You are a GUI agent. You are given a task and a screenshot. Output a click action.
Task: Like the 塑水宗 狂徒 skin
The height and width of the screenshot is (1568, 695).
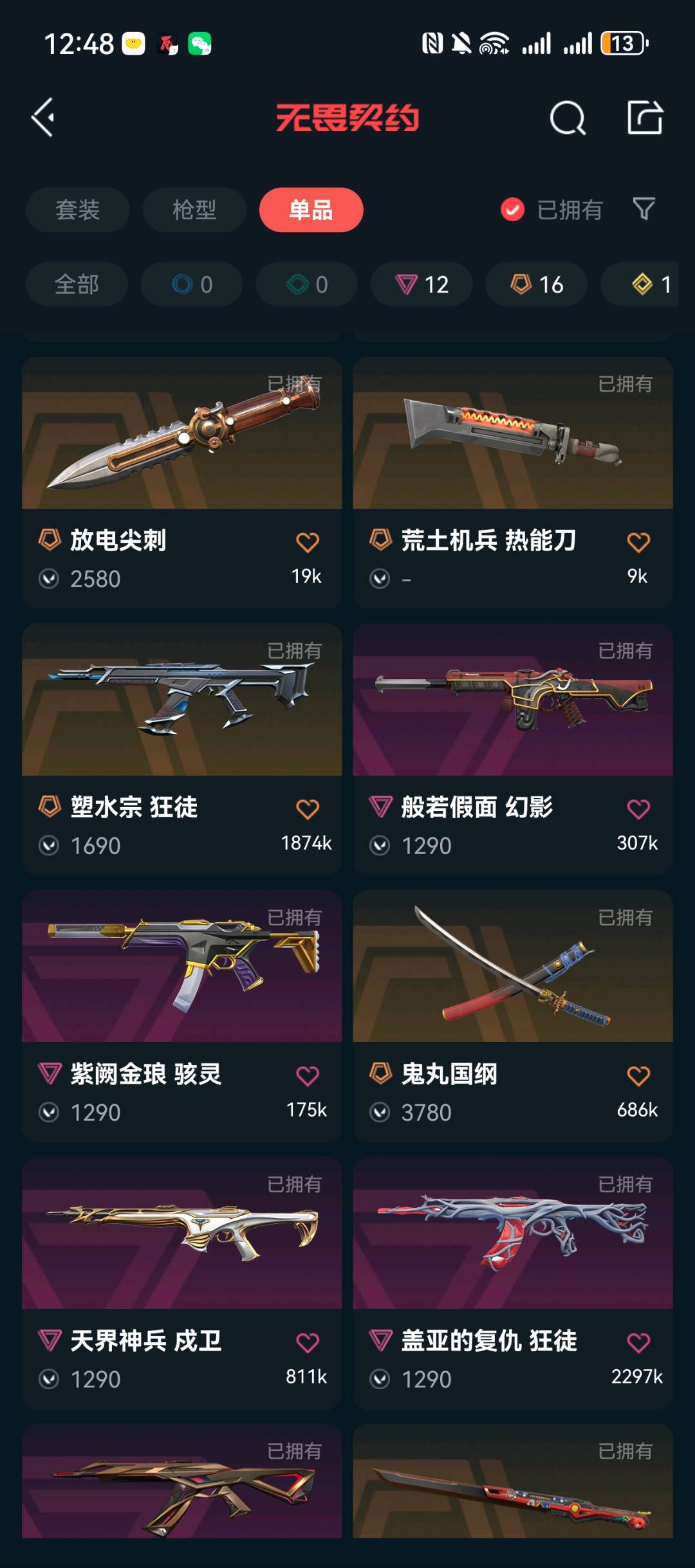point(308,808)
